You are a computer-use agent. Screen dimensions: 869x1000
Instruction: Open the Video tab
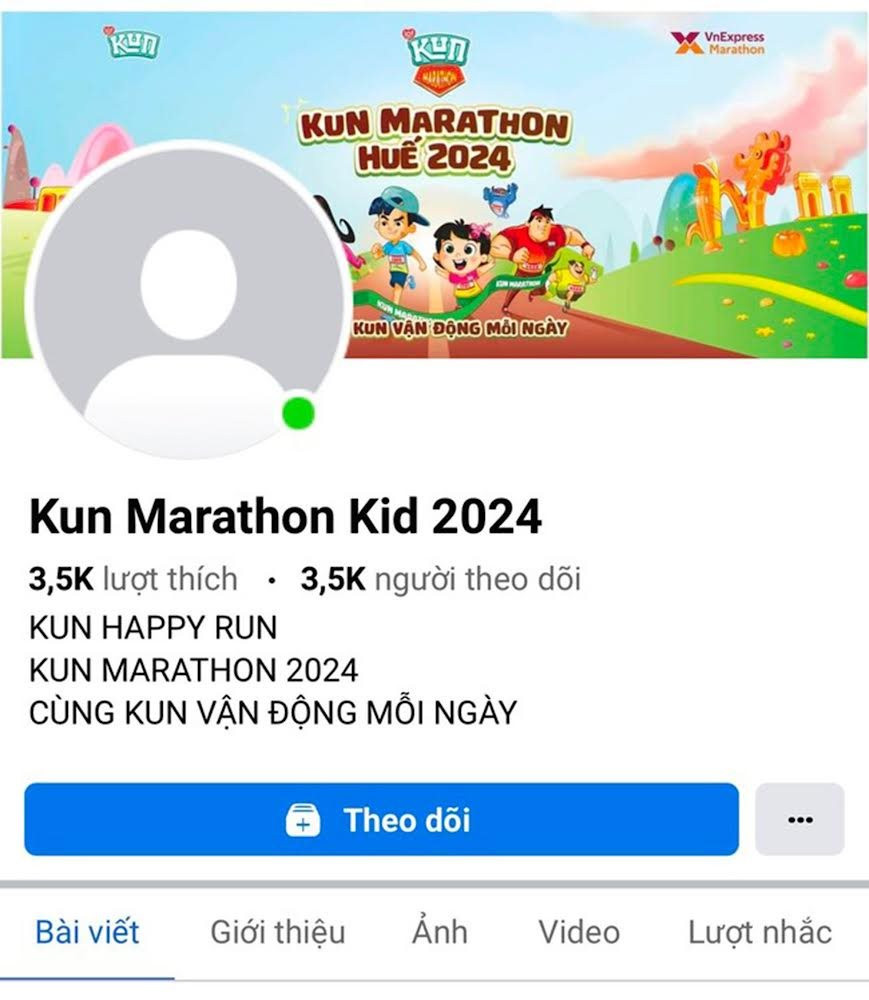click(578, 931)
